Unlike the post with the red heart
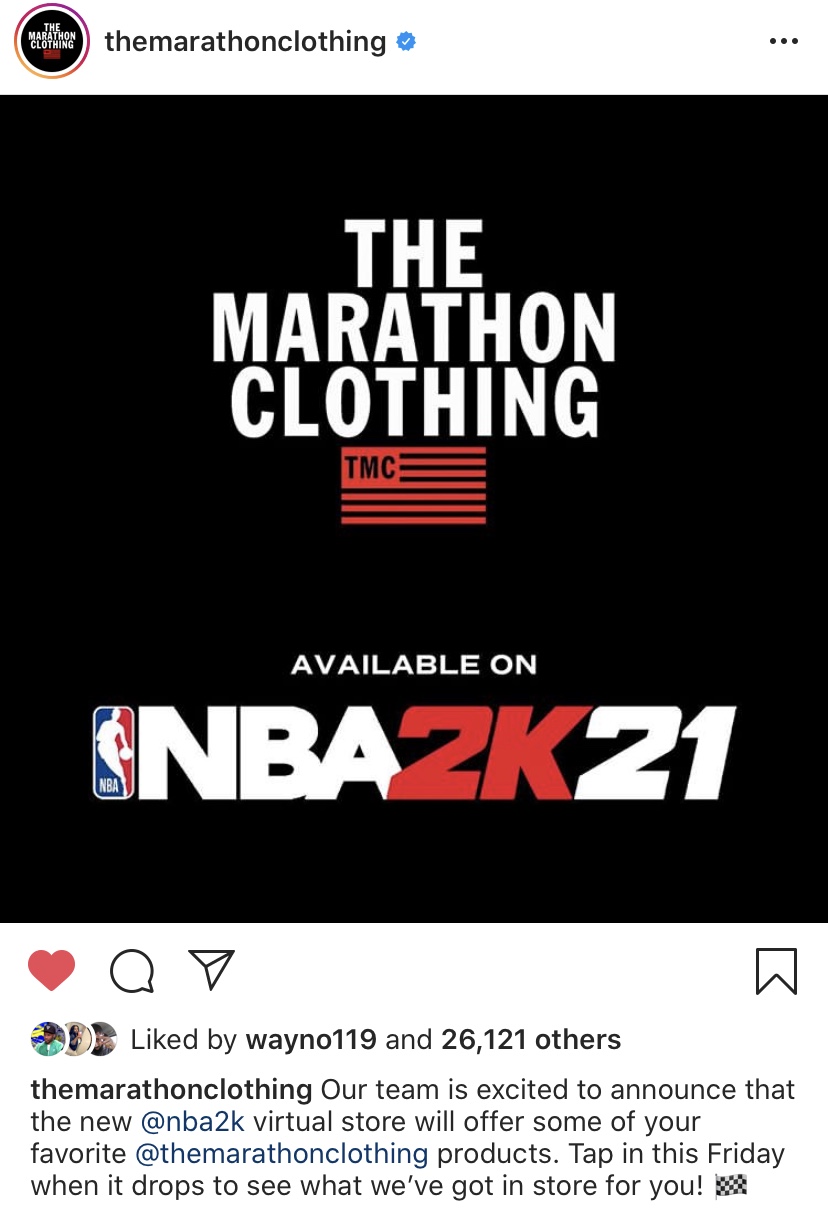 (x=52, y=970)
